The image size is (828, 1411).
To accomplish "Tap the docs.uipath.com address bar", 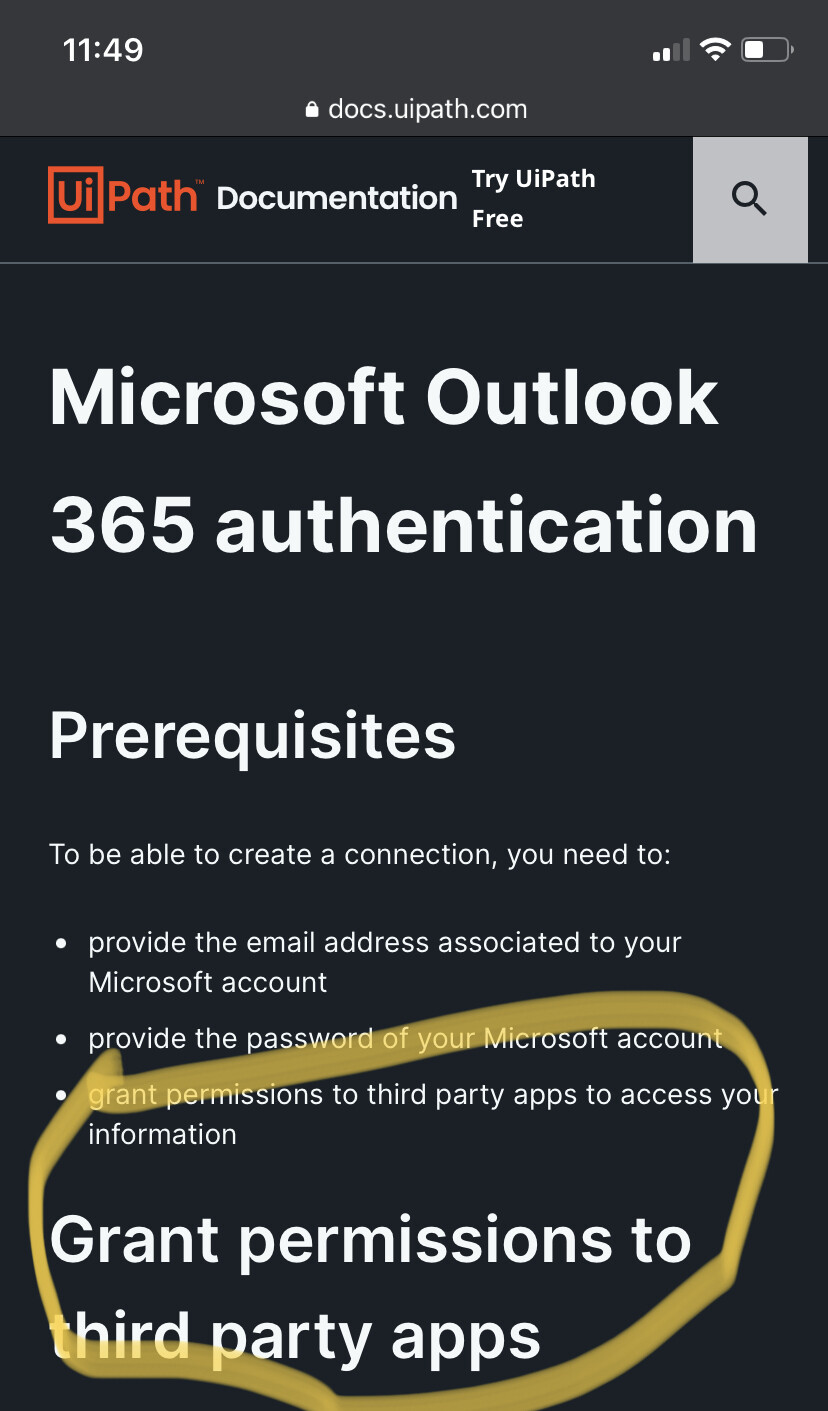I will point(427,110).
